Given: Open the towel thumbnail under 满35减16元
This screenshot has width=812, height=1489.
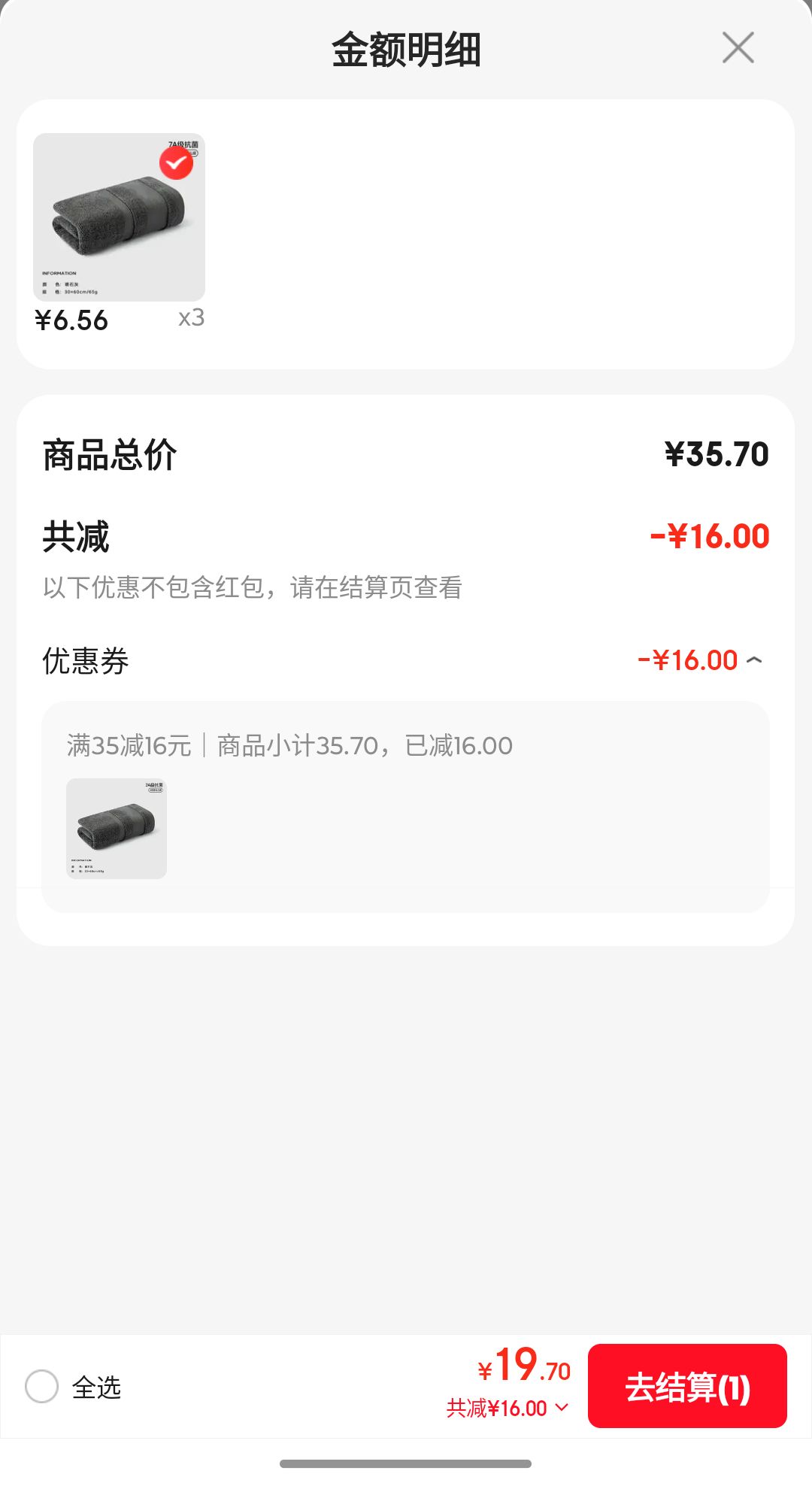Looking at the screenshot, I should coord(117,829).
